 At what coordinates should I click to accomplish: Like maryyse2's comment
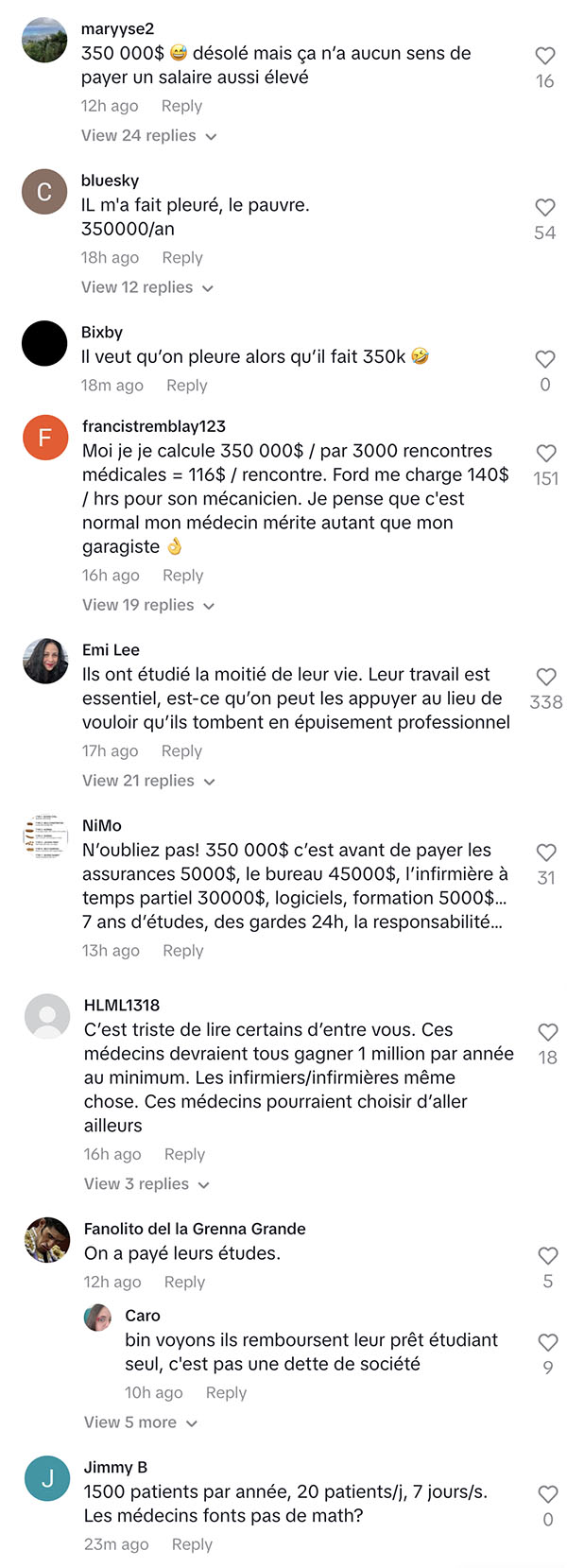point(545,56)
